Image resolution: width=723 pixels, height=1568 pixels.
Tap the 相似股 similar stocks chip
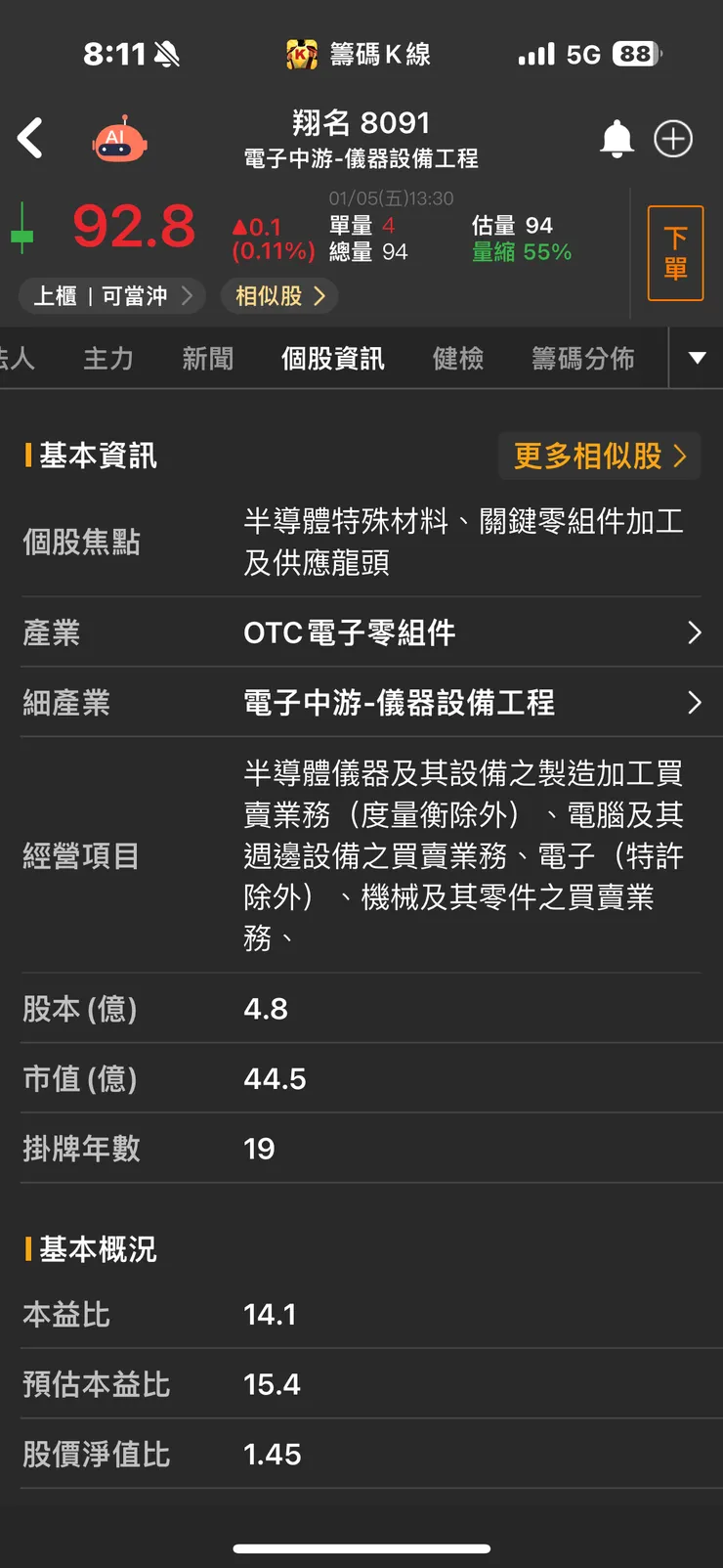point(278,296)
